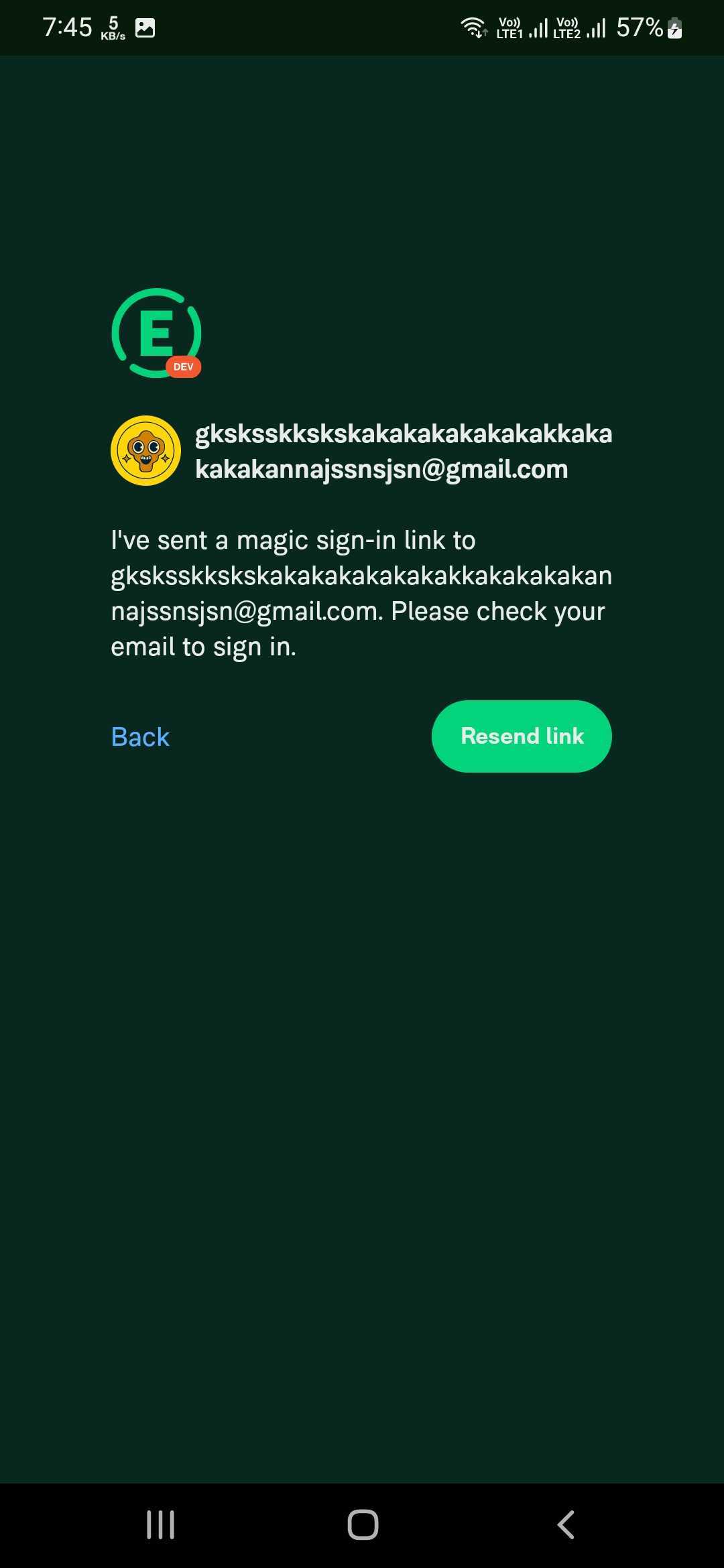
Task: Tap the status bar to expand notifications
Action: click(x=362, y=27)
